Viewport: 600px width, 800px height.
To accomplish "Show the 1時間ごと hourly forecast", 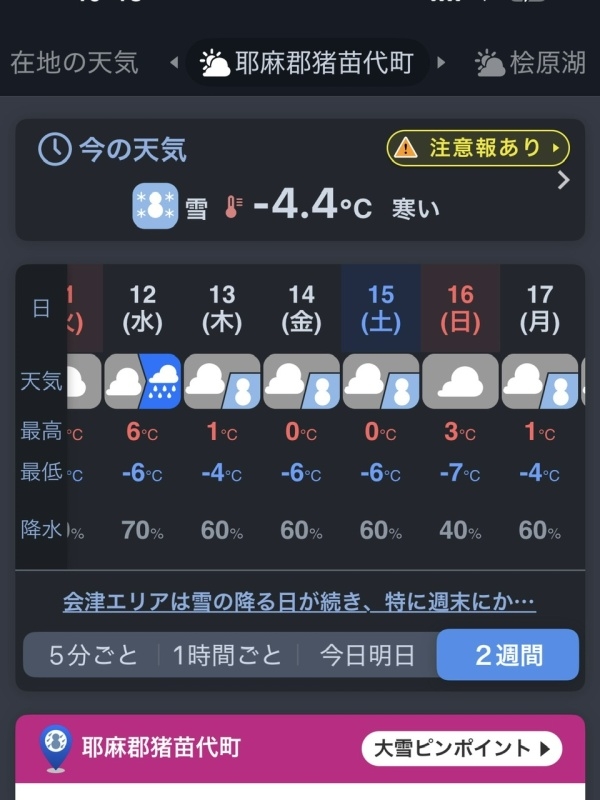I will click(227, 656).
